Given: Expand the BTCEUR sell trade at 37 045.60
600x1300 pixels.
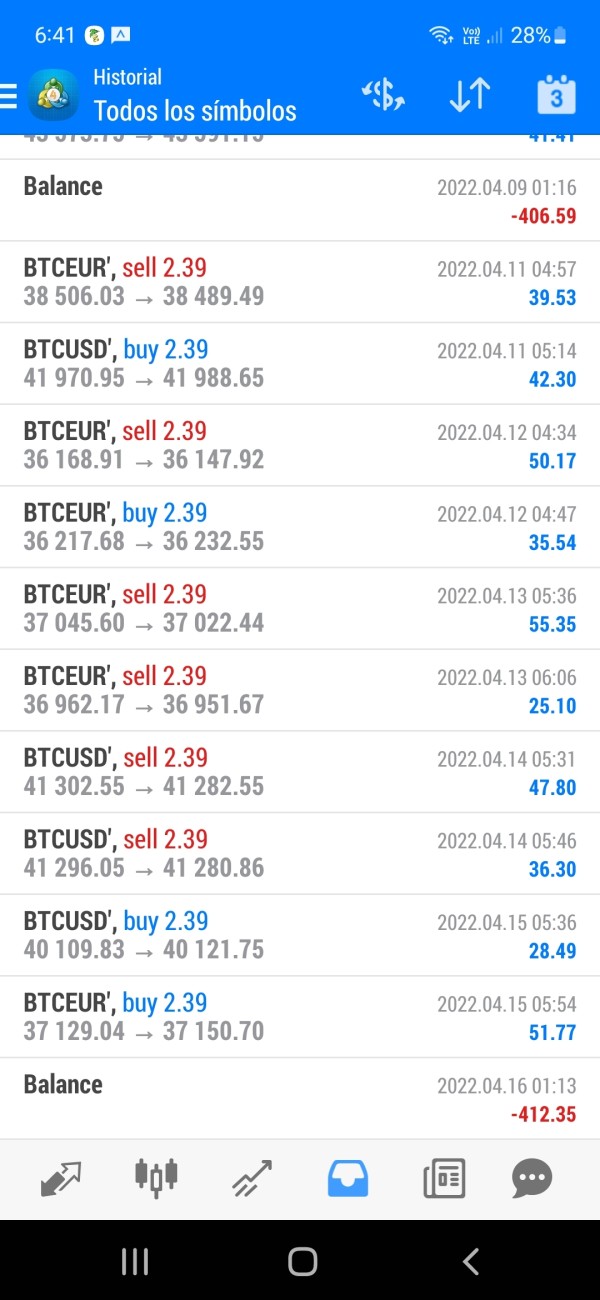Looking at the screenshot, I should (x=300, y=609).
